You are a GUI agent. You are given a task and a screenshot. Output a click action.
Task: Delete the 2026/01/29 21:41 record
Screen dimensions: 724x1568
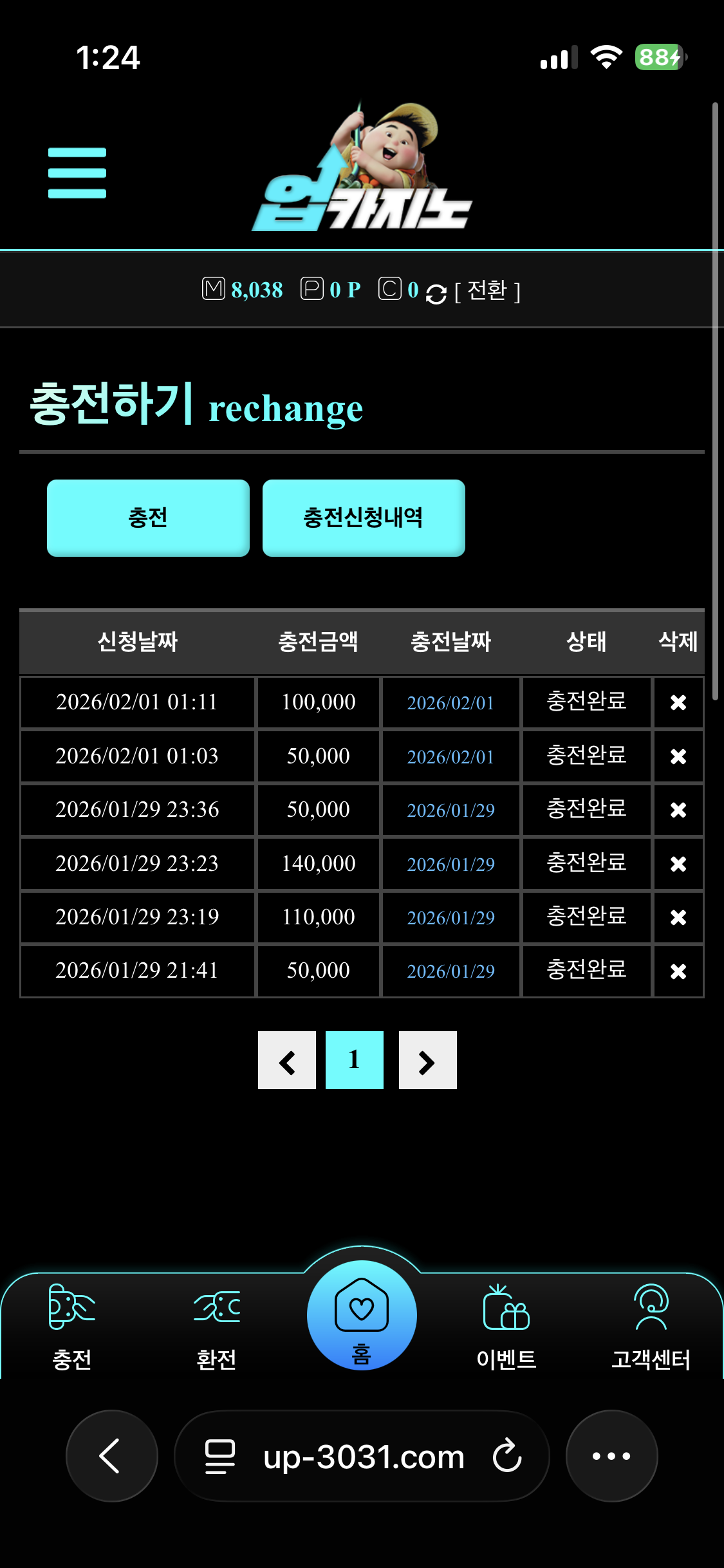678,971
